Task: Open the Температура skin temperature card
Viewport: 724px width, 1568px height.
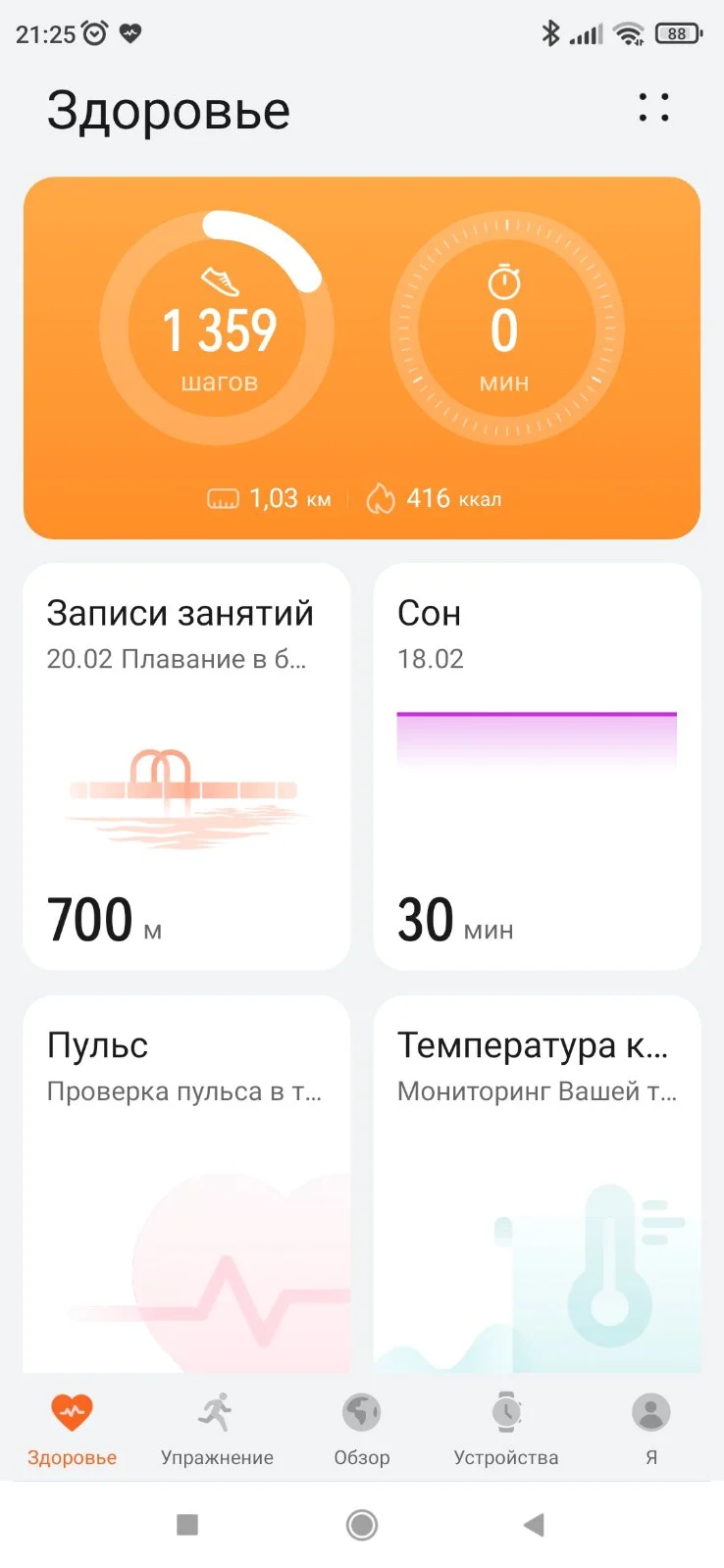Action: click(537, 1183)
